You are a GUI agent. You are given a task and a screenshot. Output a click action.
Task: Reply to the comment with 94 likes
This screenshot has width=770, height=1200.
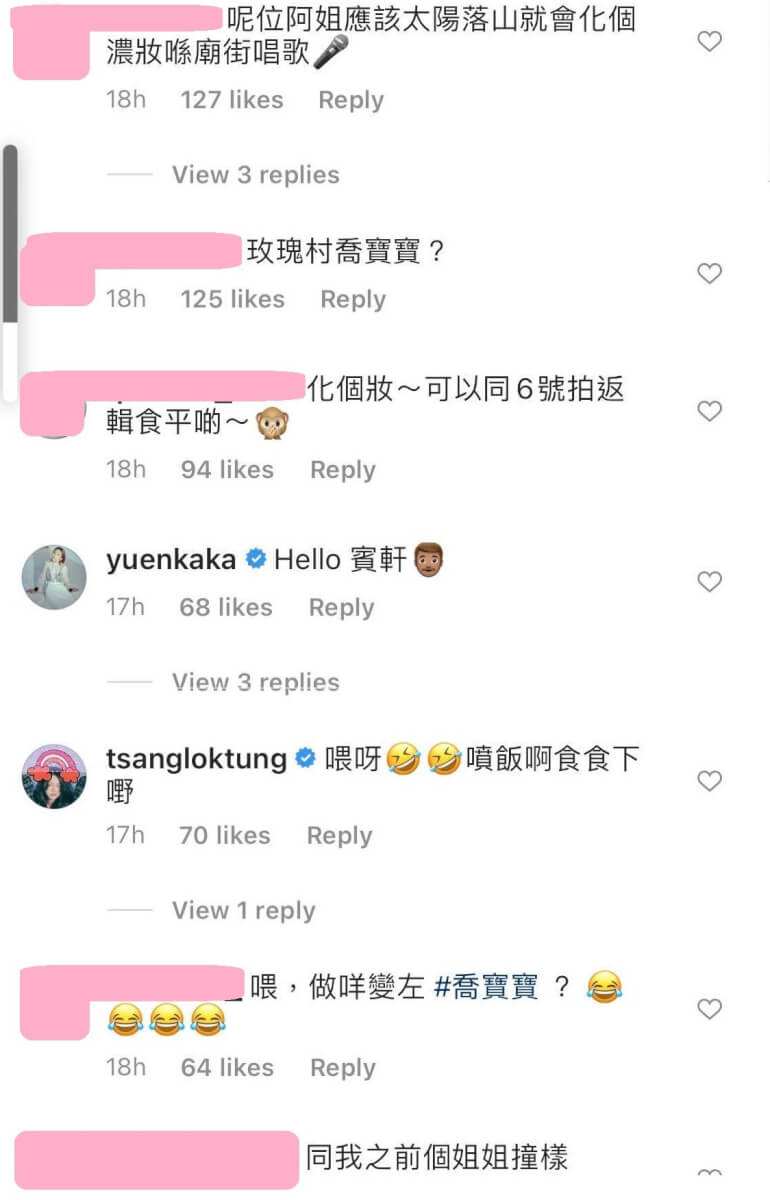(342, 470)
